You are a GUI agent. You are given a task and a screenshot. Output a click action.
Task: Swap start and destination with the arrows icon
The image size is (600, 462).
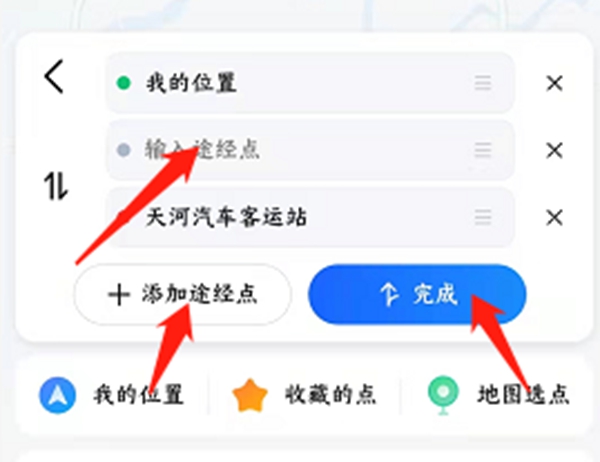(x=55, y=186)
